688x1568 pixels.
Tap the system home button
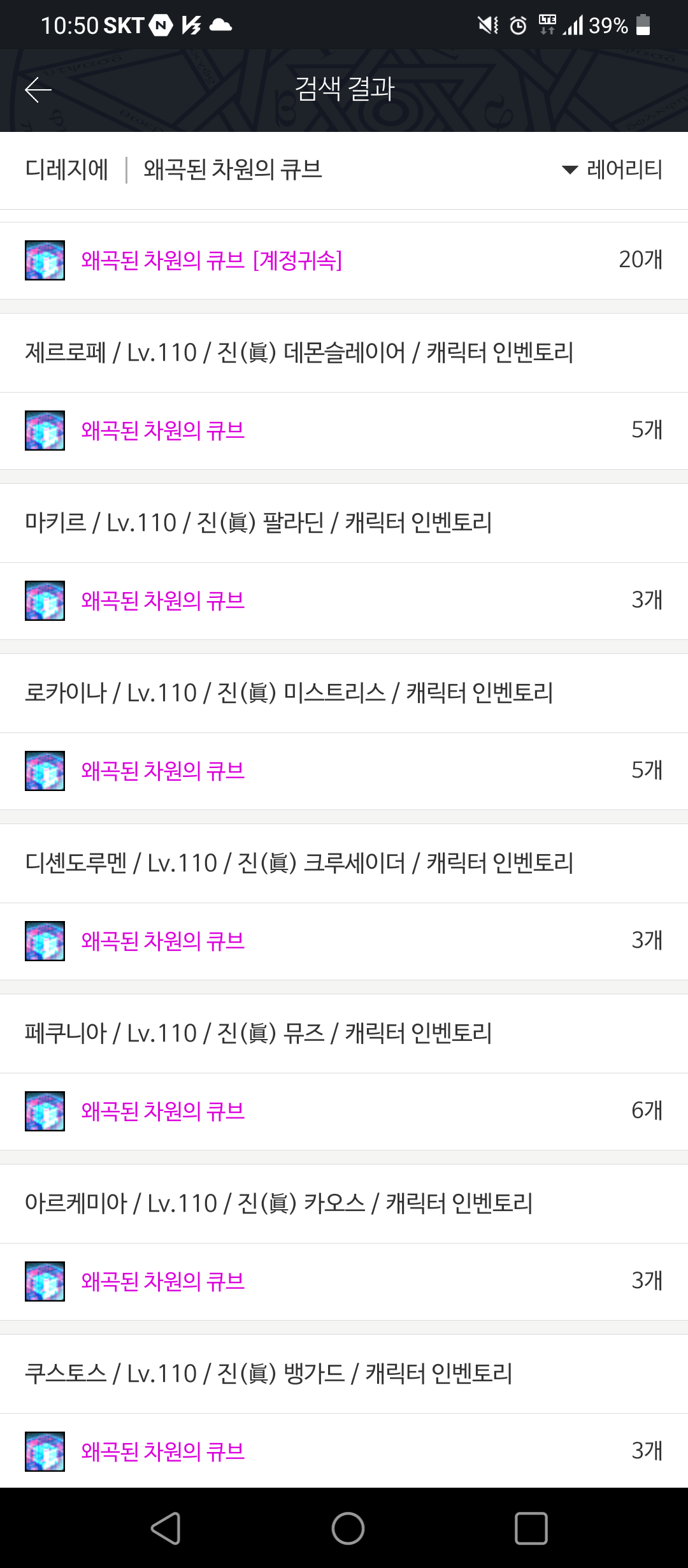(x=348, y=1528)
